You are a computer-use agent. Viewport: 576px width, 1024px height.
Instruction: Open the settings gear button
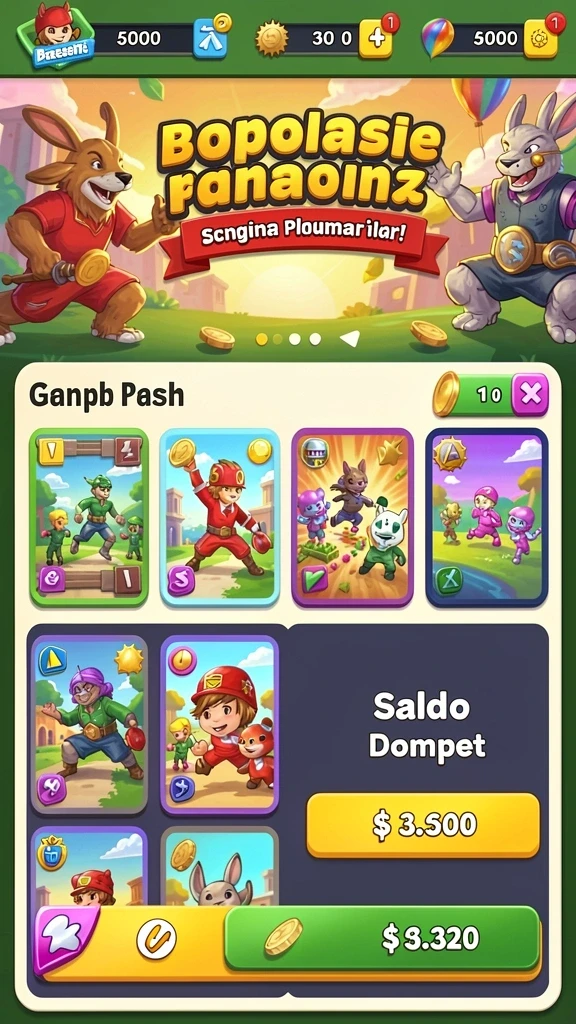tap(541, 39)
